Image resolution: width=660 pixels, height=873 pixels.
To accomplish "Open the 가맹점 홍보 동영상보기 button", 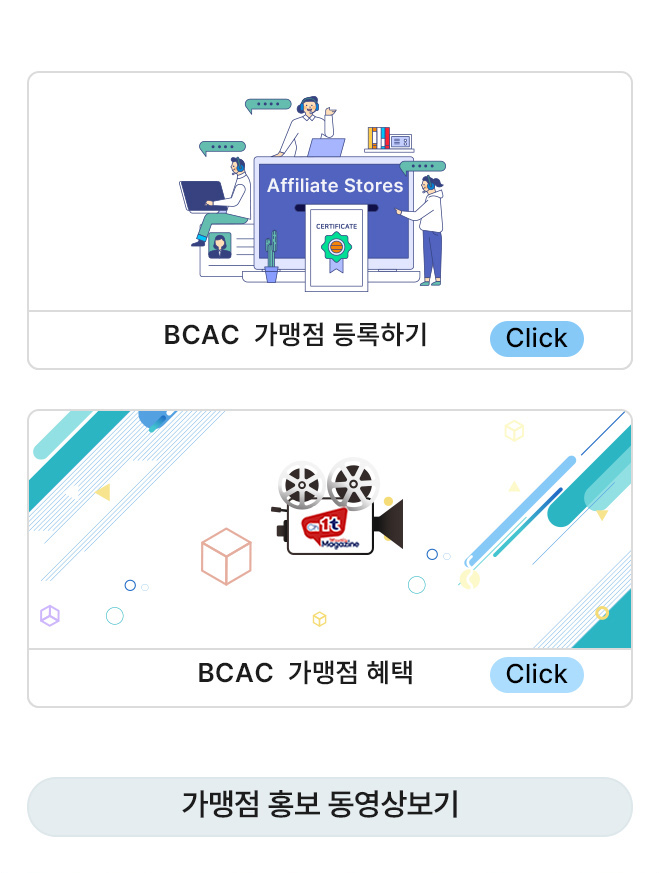I will coord(330,806).
